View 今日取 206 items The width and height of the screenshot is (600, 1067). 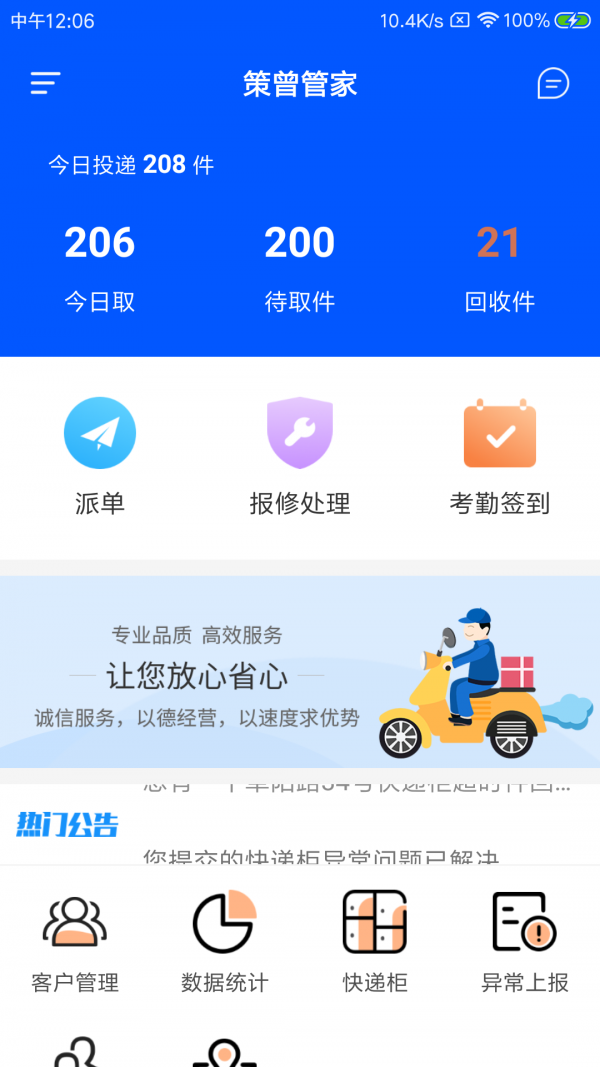(100, 266)
